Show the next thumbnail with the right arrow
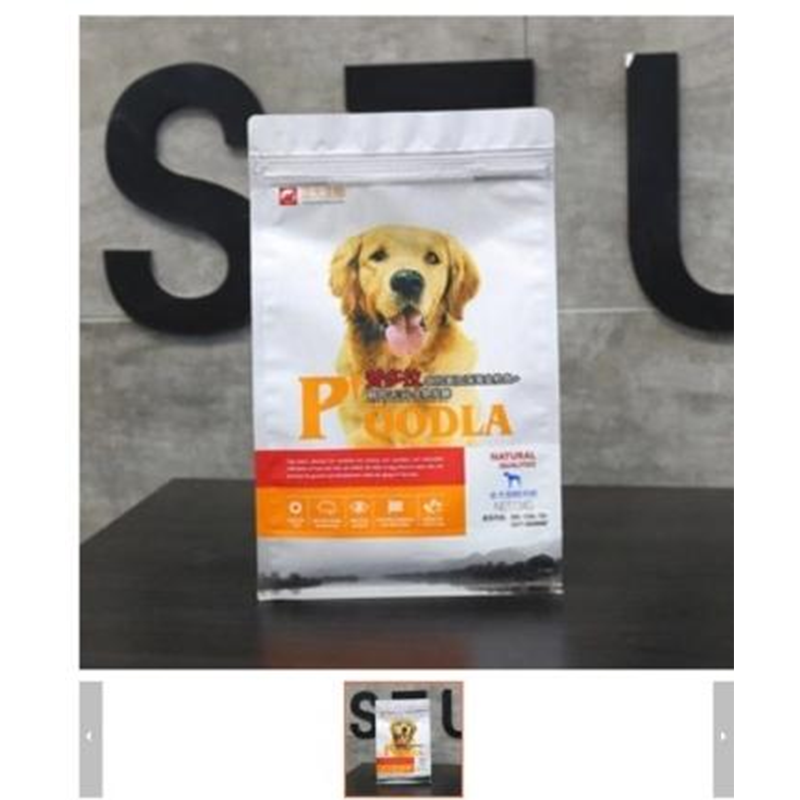Screen dimensions: 800x800 (x=722, y=739)
